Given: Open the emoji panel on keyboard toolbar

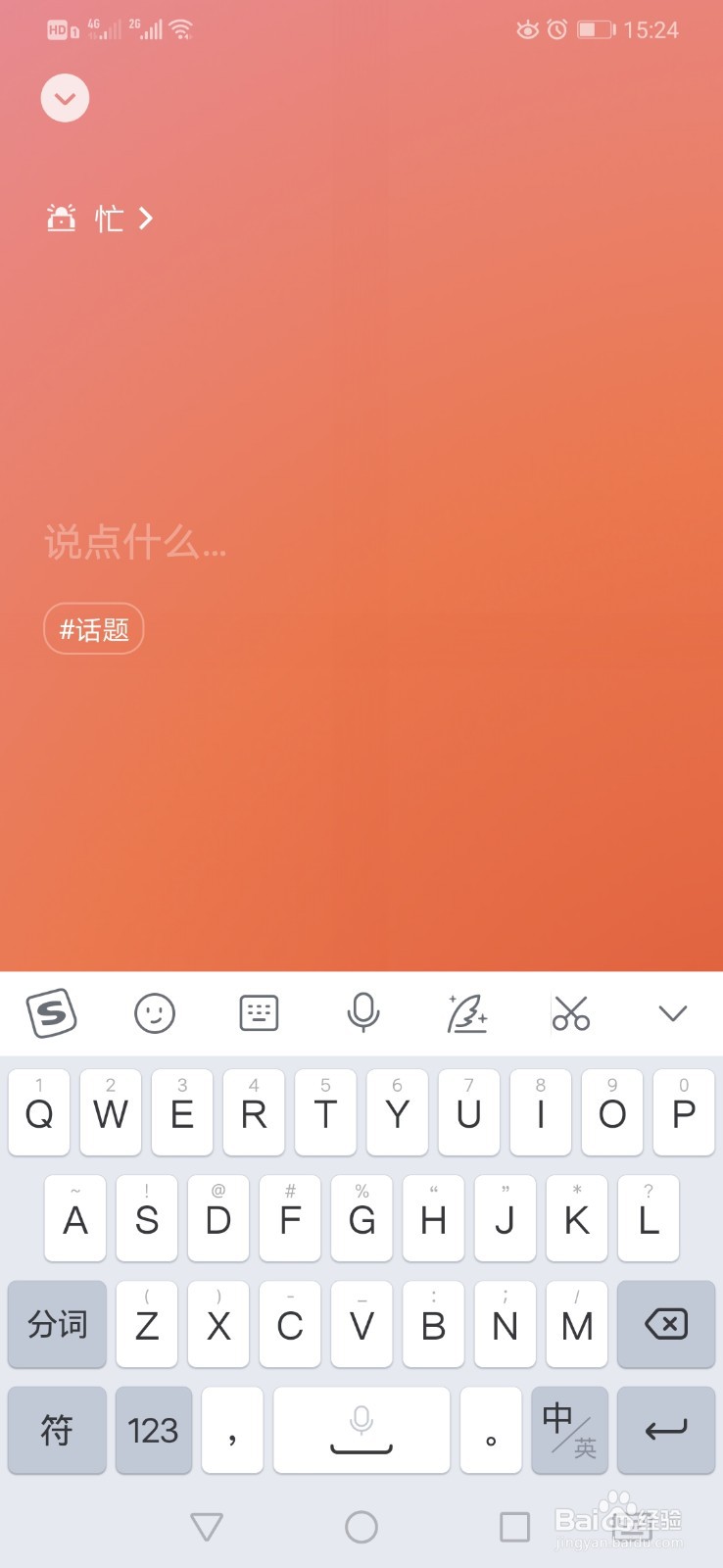Looking at the screenshot, I should 157,1013.
